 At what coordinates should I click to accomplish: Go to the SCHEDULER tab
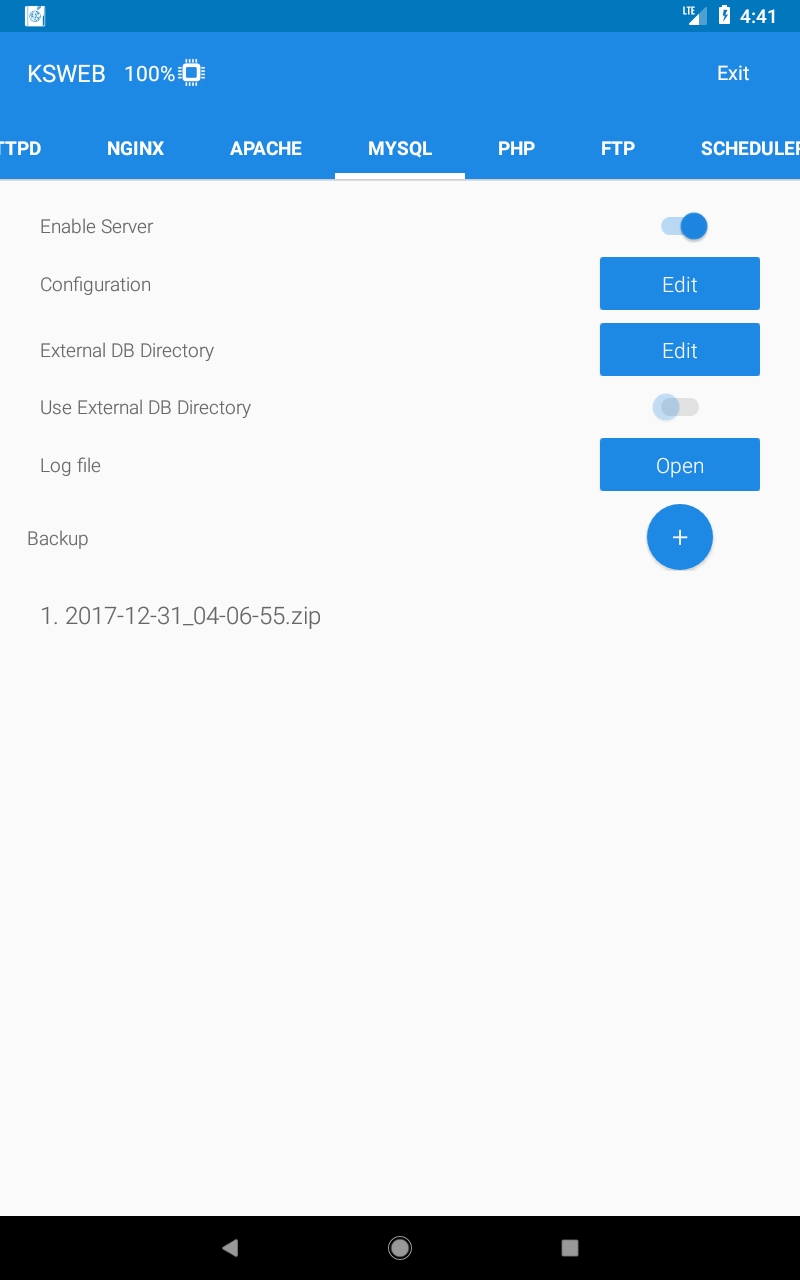tap(752, 148)
